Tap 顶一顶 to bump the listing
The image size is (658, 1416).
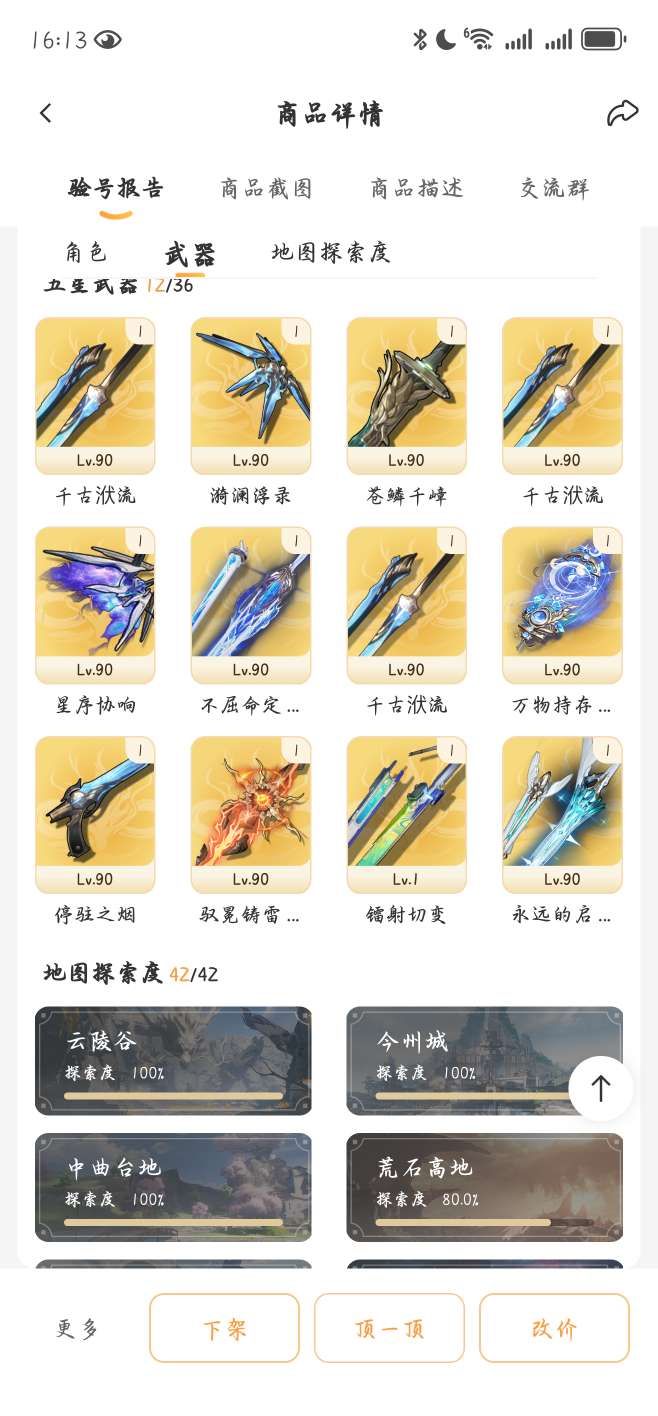[389, 1329]
